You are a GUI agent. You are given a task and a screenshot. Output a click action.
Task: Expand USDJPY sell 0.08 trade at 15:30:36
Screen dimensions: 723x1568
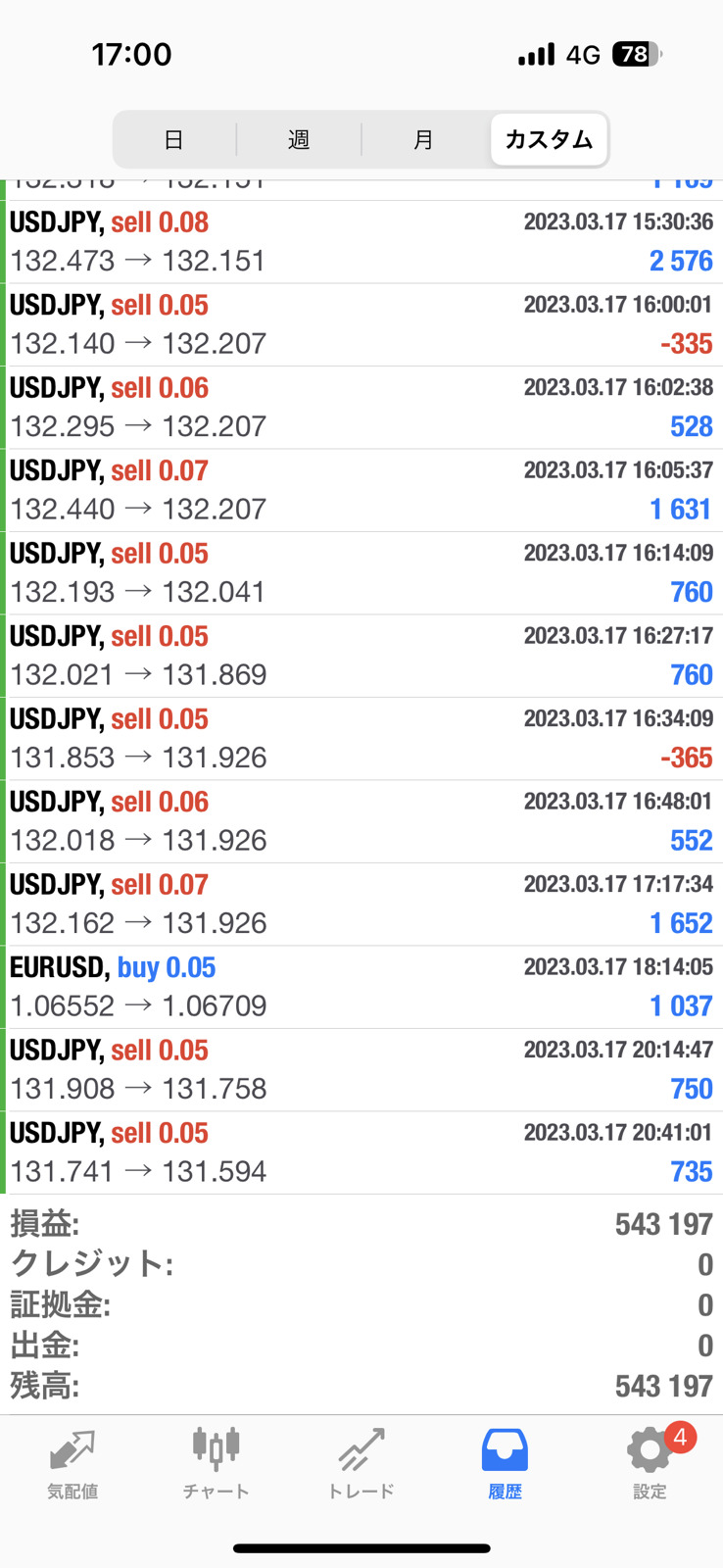point(361,242)
